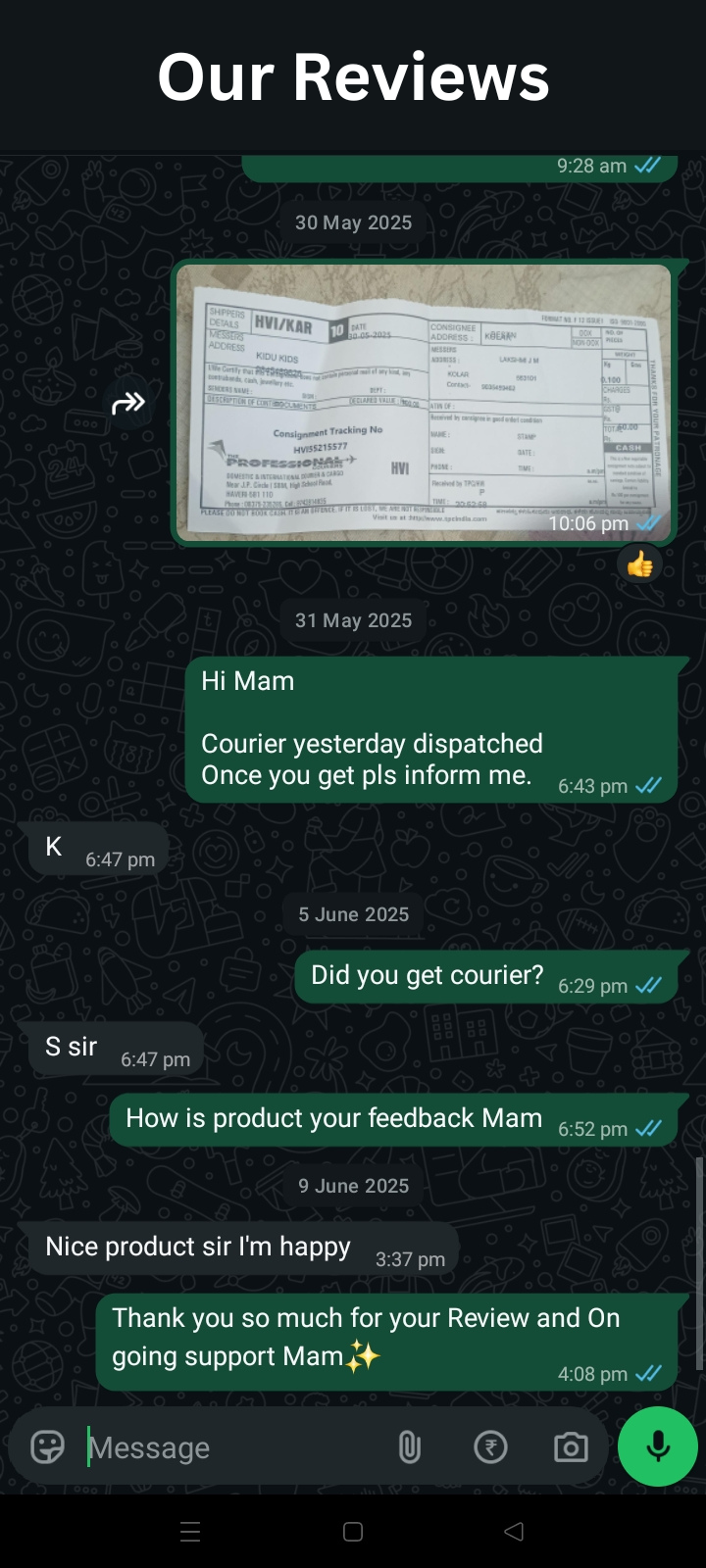Screen dimensions: 706x1568
Task: Open the emoji and sticker picker
Action: [47, 1446]
